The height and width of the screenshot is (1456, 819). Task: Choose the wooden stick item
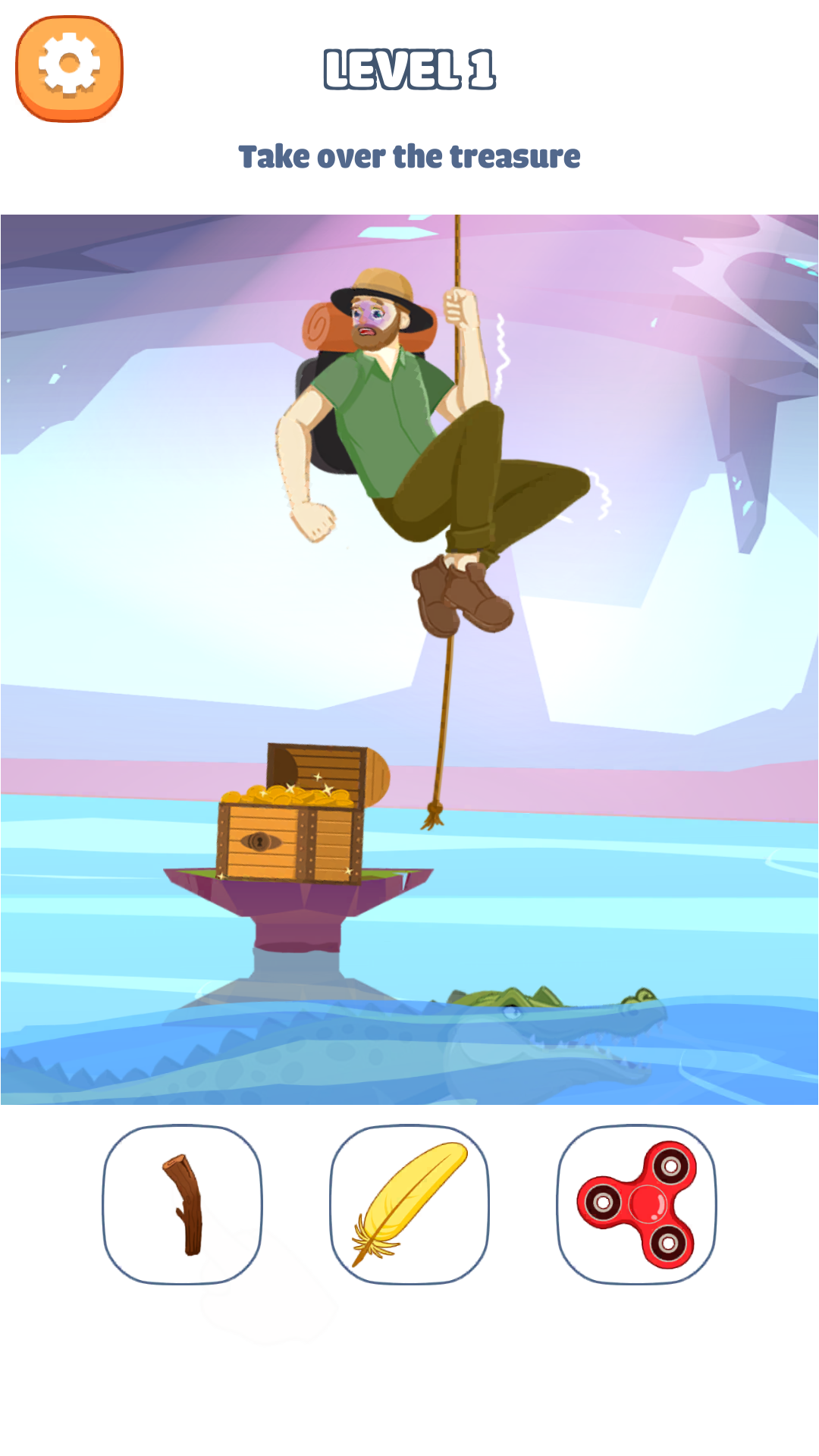point(182,1204)
